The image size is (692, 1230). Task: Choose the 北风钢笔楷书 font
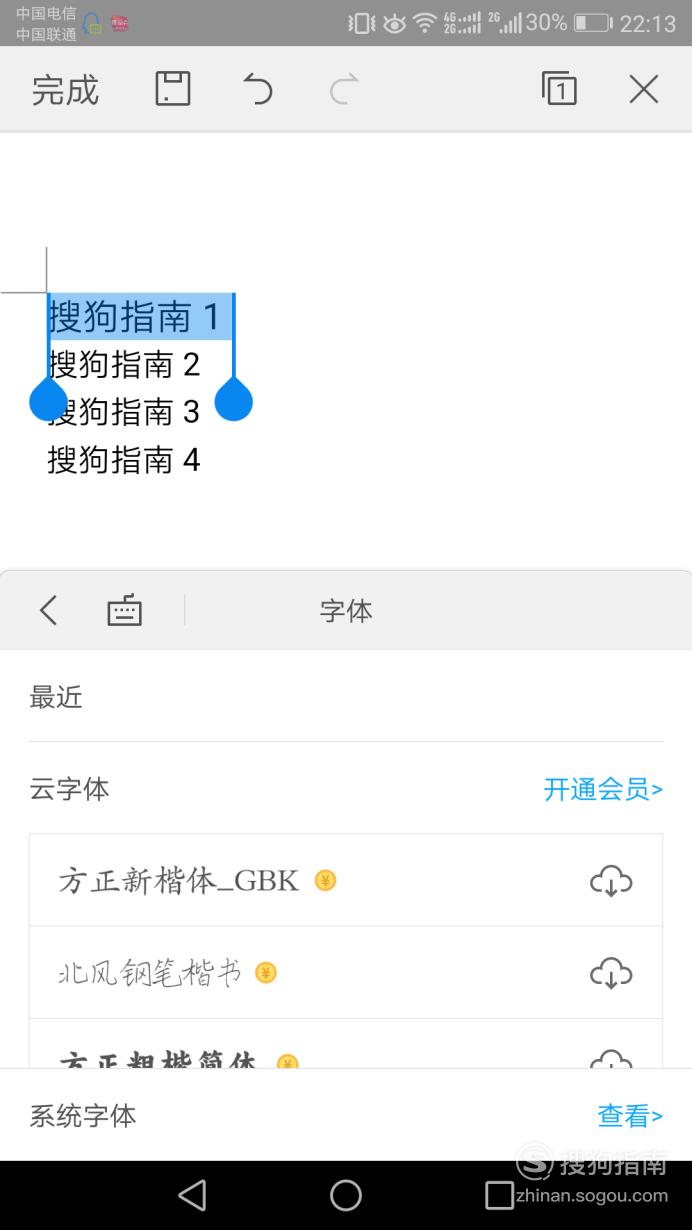tap(150, 973)
